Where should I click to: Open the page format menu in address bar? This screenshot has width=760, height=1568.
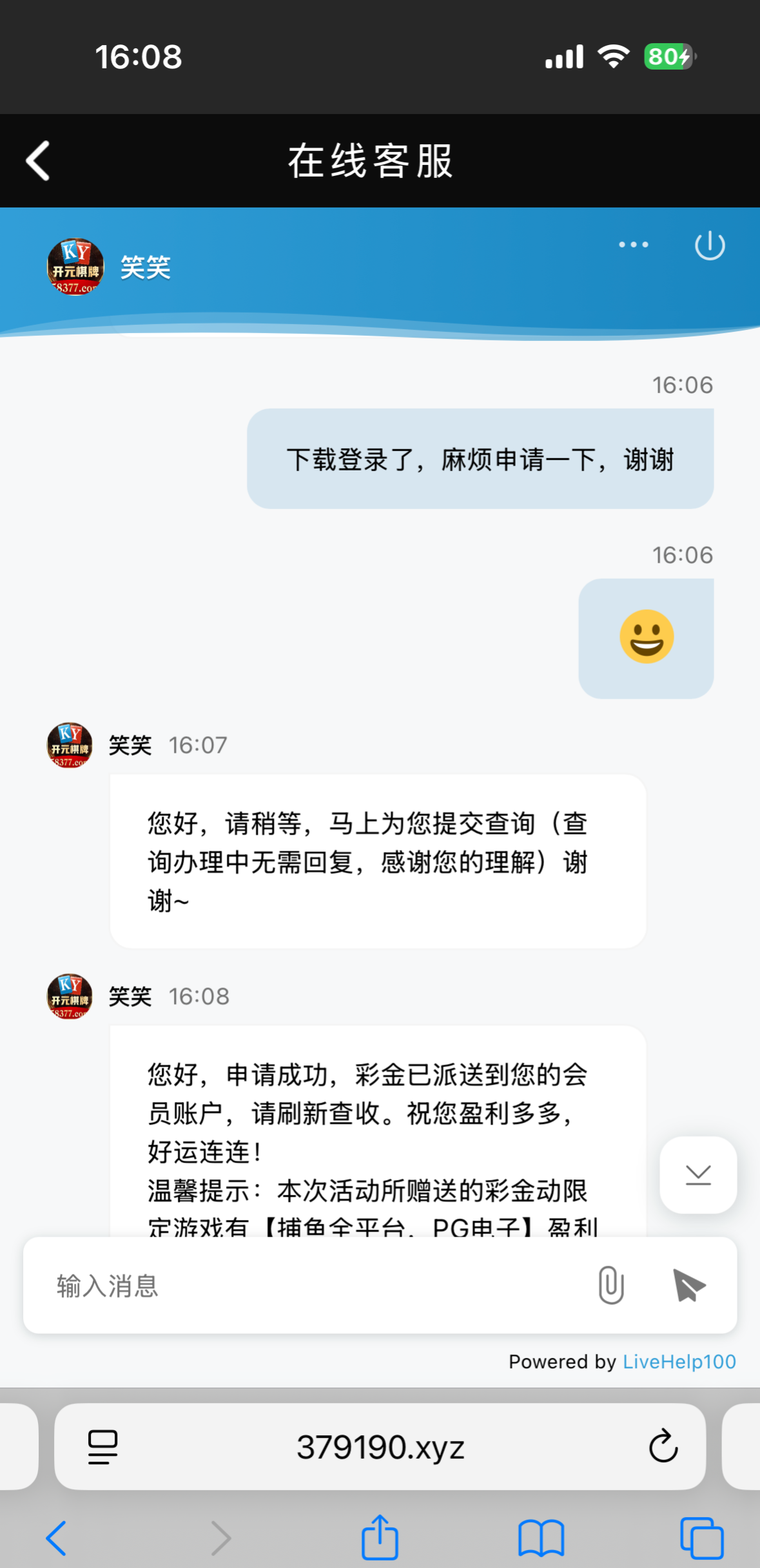coord(102,1447)
